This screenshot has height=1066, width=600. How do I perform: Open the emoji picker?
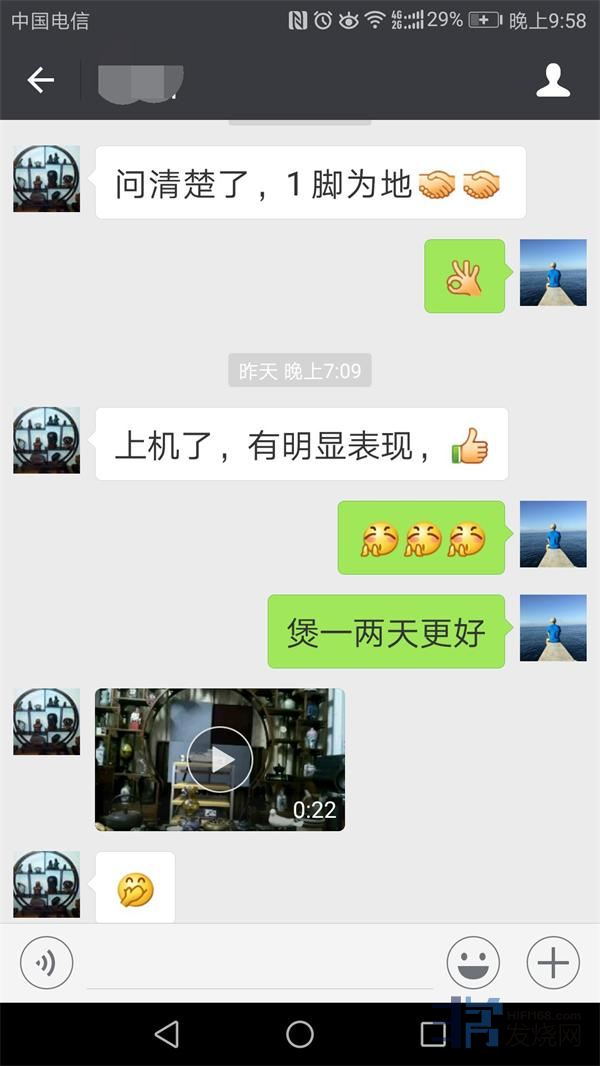click(x=473, y=963)
